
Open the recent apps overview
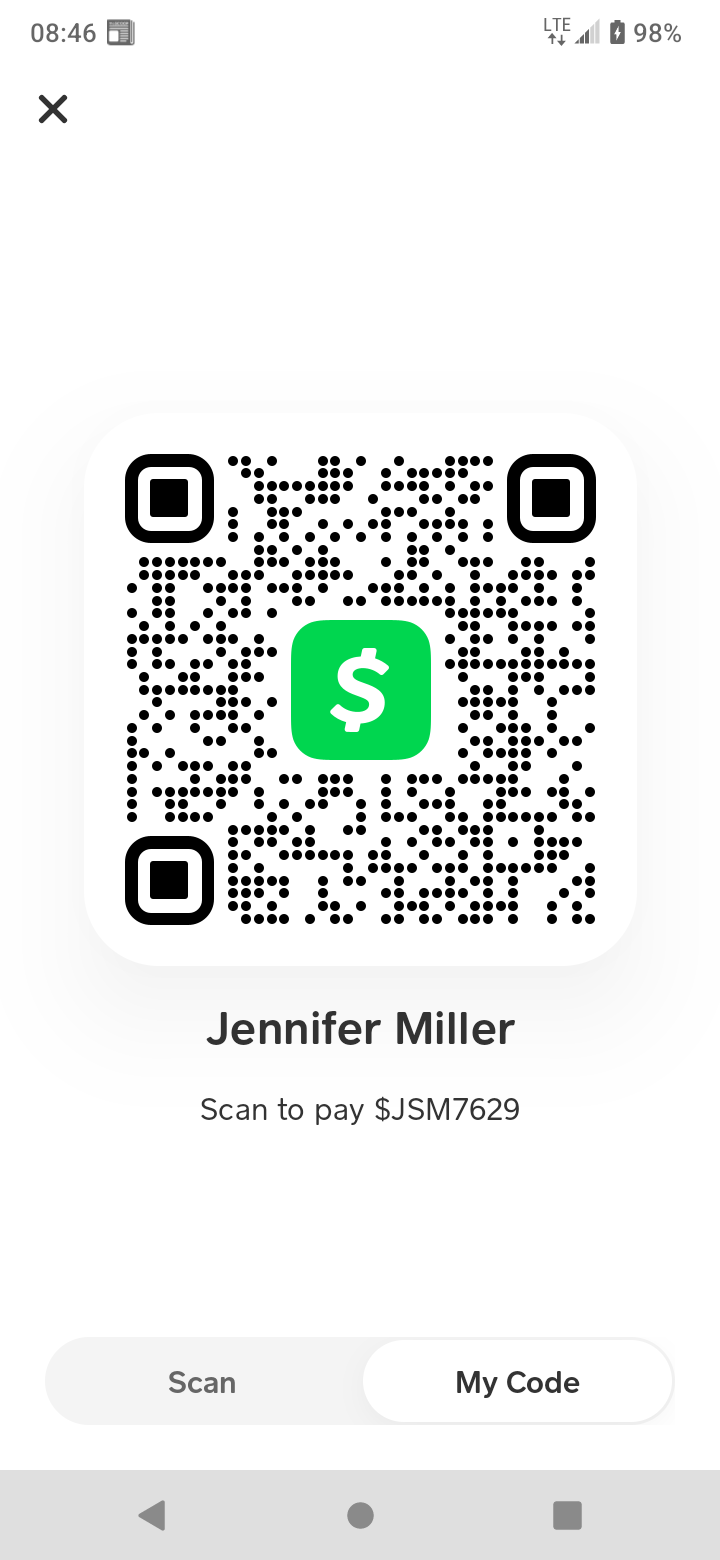567,1516
